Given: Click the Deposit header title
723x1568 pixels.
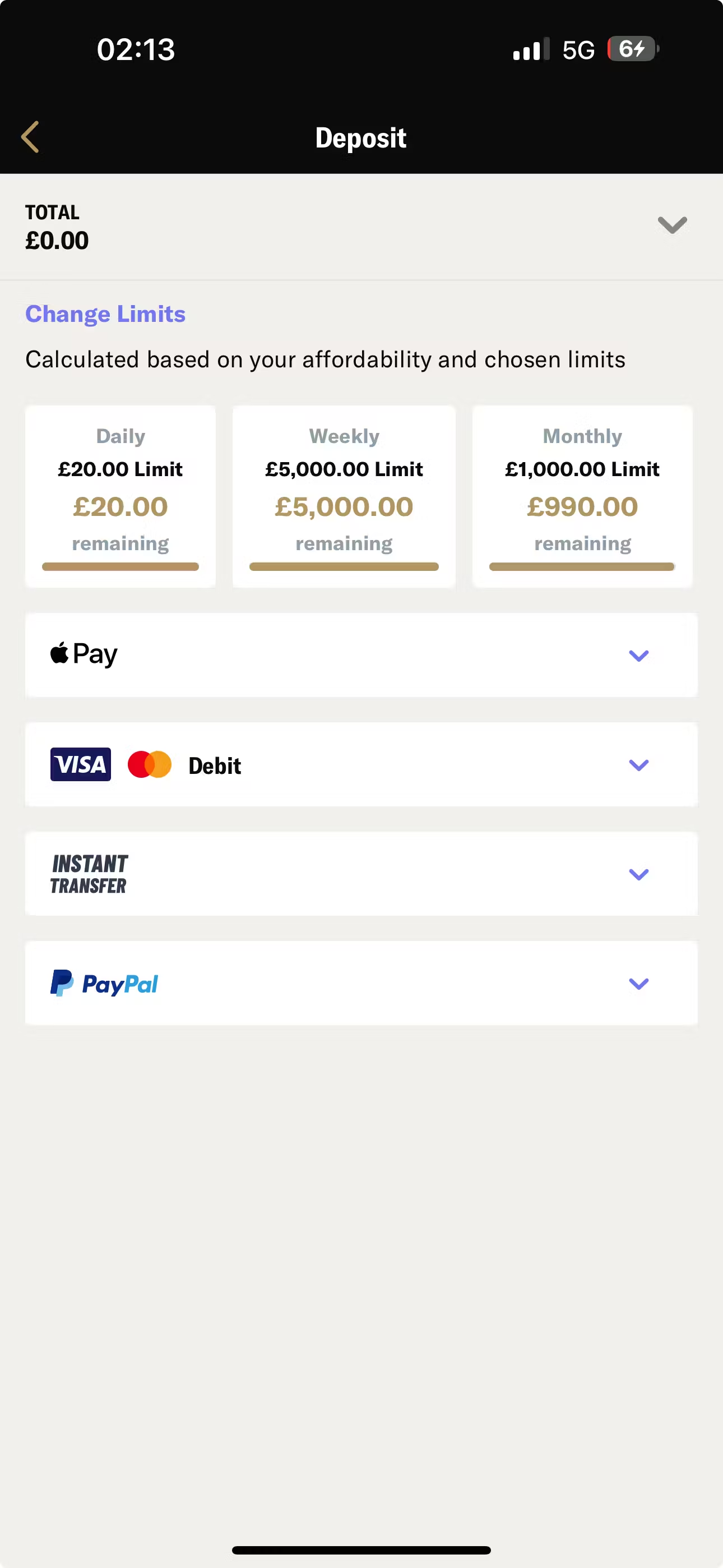Looking at the screenshot, I should 361,137.
